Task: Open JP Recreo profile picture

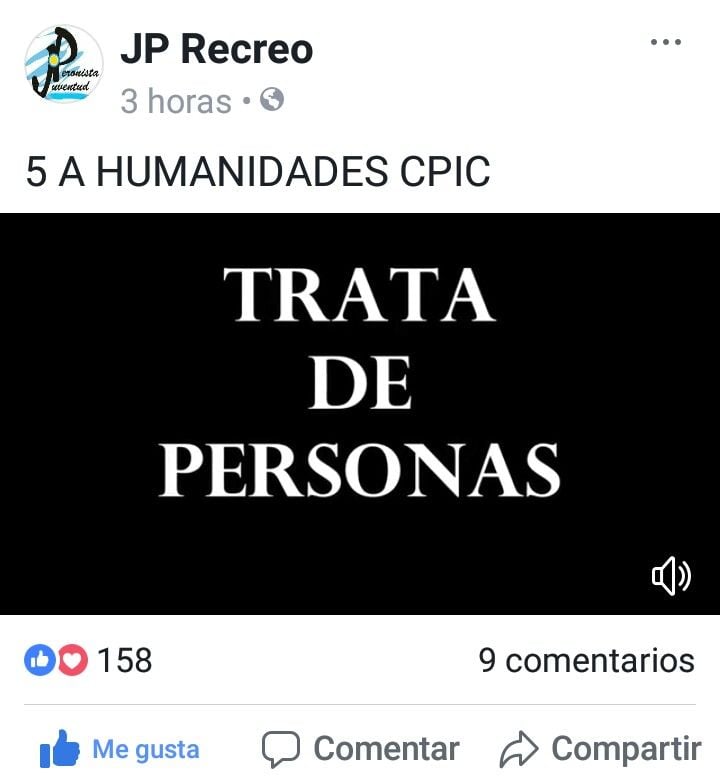Action: tap(63, 65)
